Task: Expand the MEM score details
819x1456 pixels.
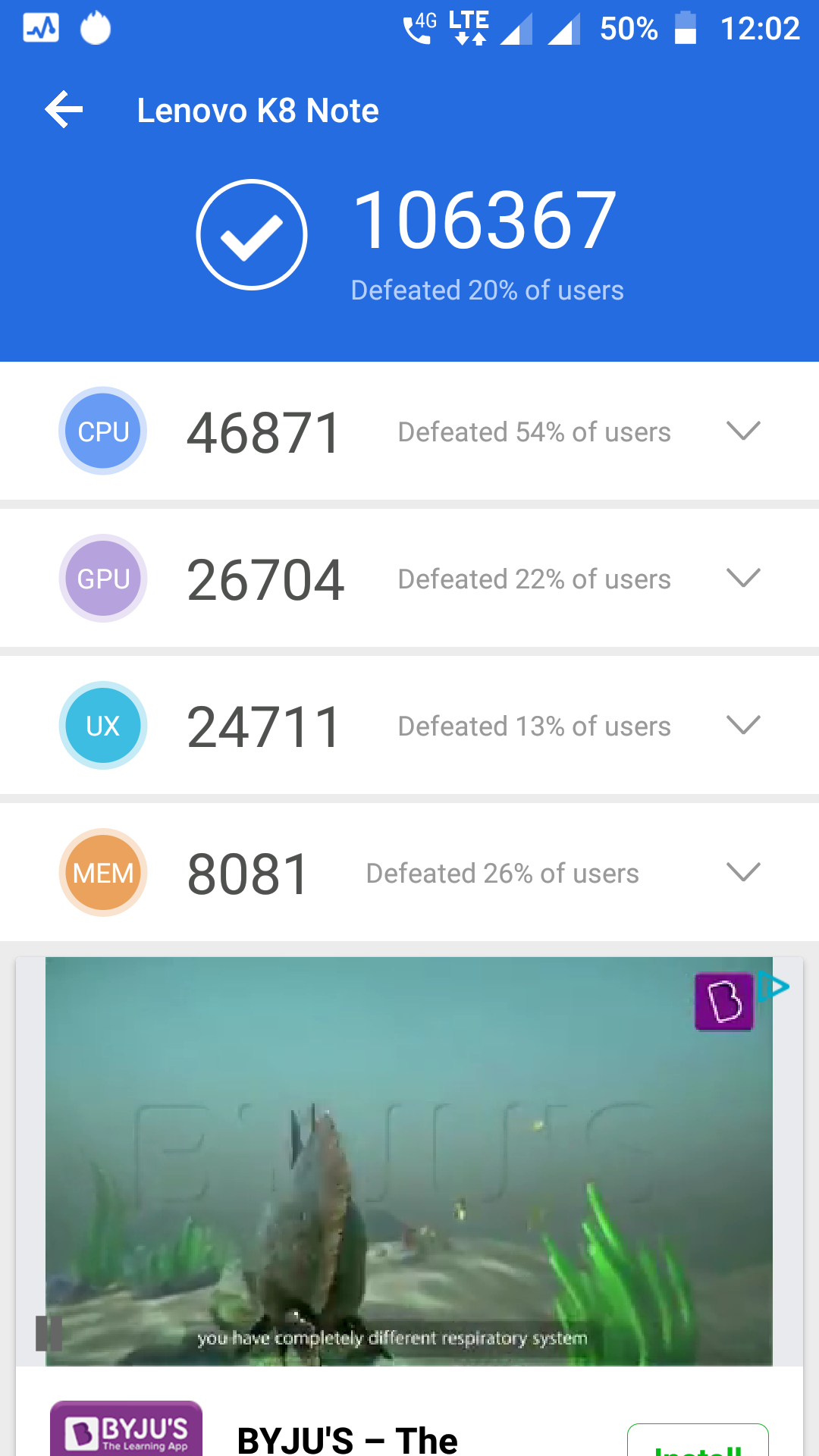Action: point(742,872)
